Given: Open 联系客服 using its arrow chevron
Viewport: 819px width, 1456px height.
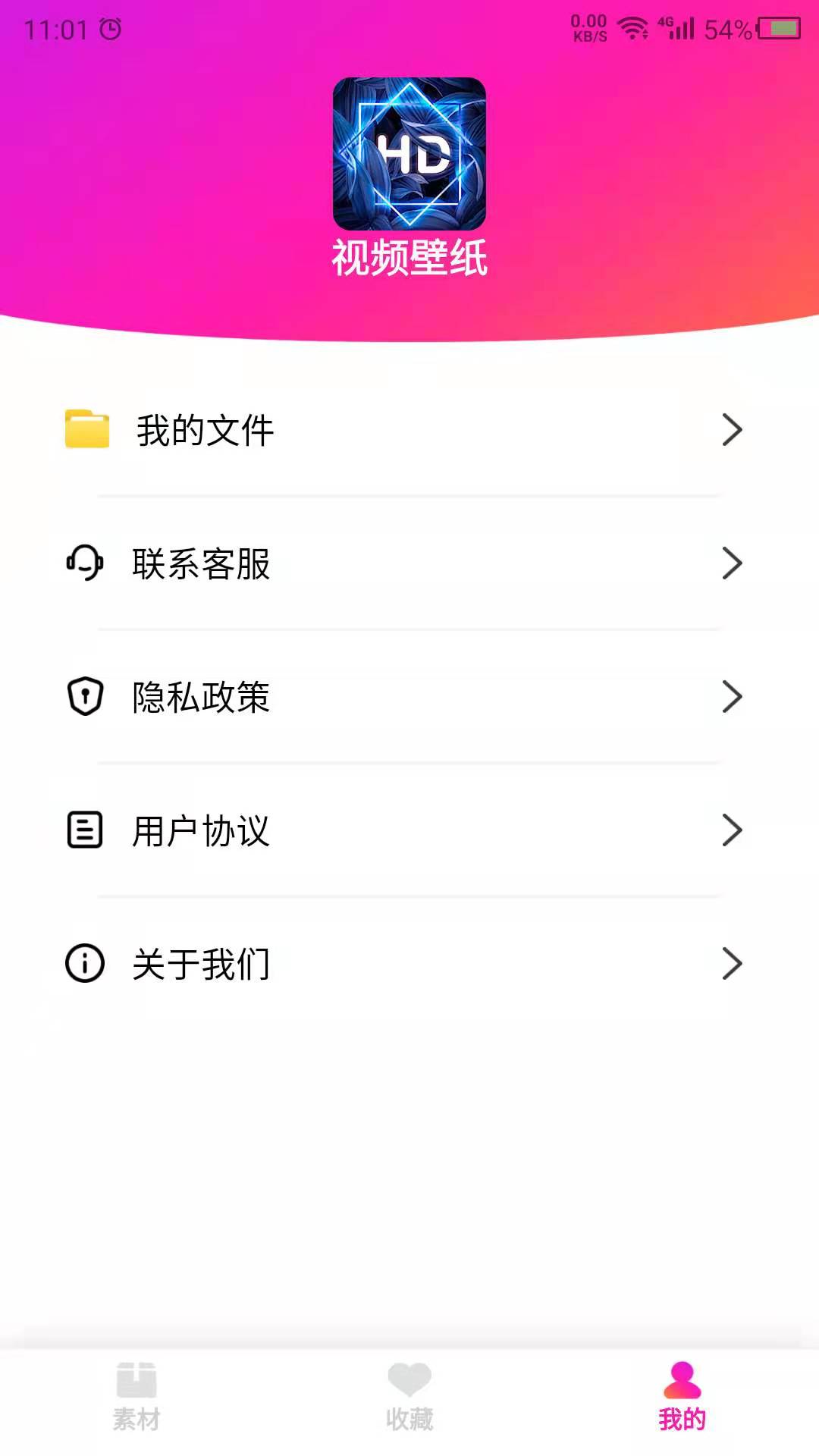Looking at the screenshot, I should point(730,563).
